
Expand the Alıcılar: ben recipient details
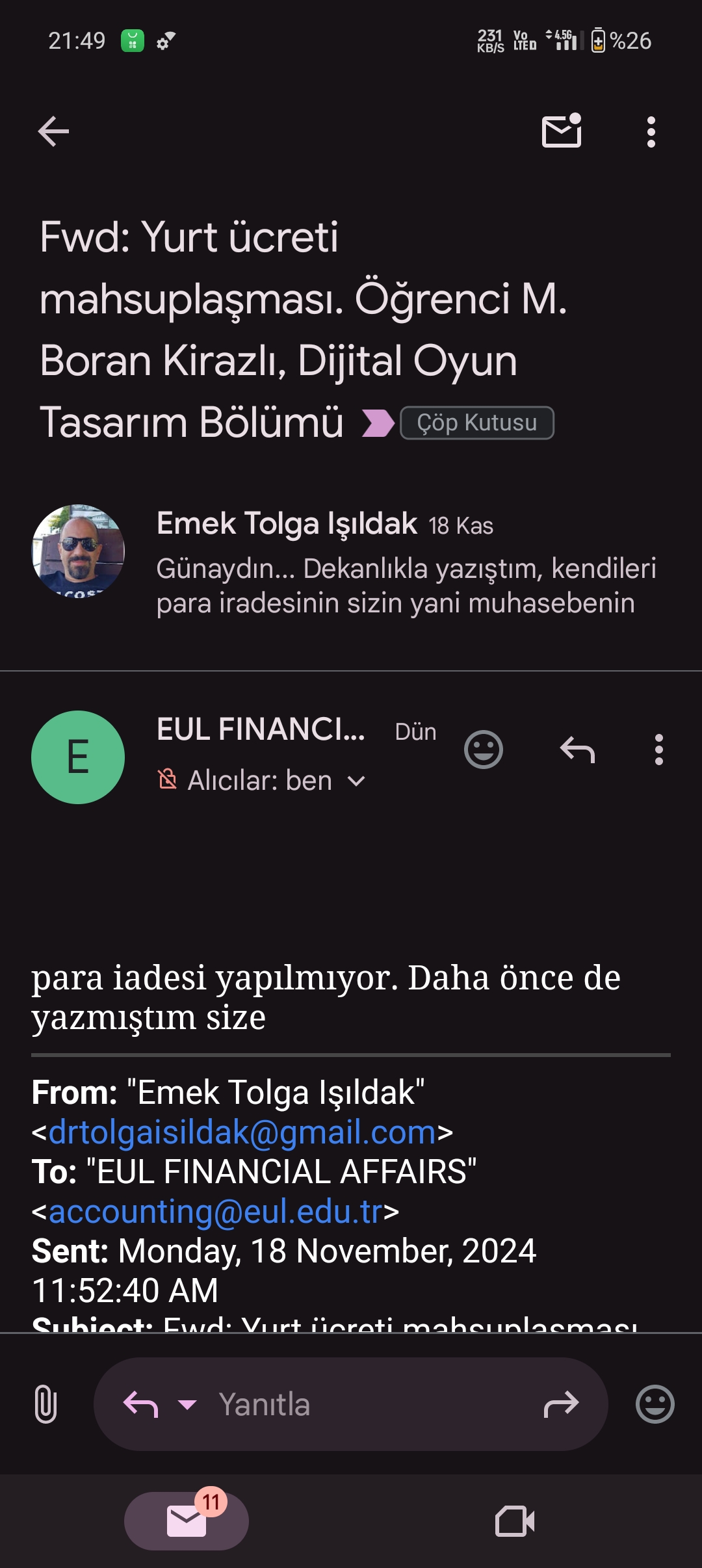coord(356,781)
